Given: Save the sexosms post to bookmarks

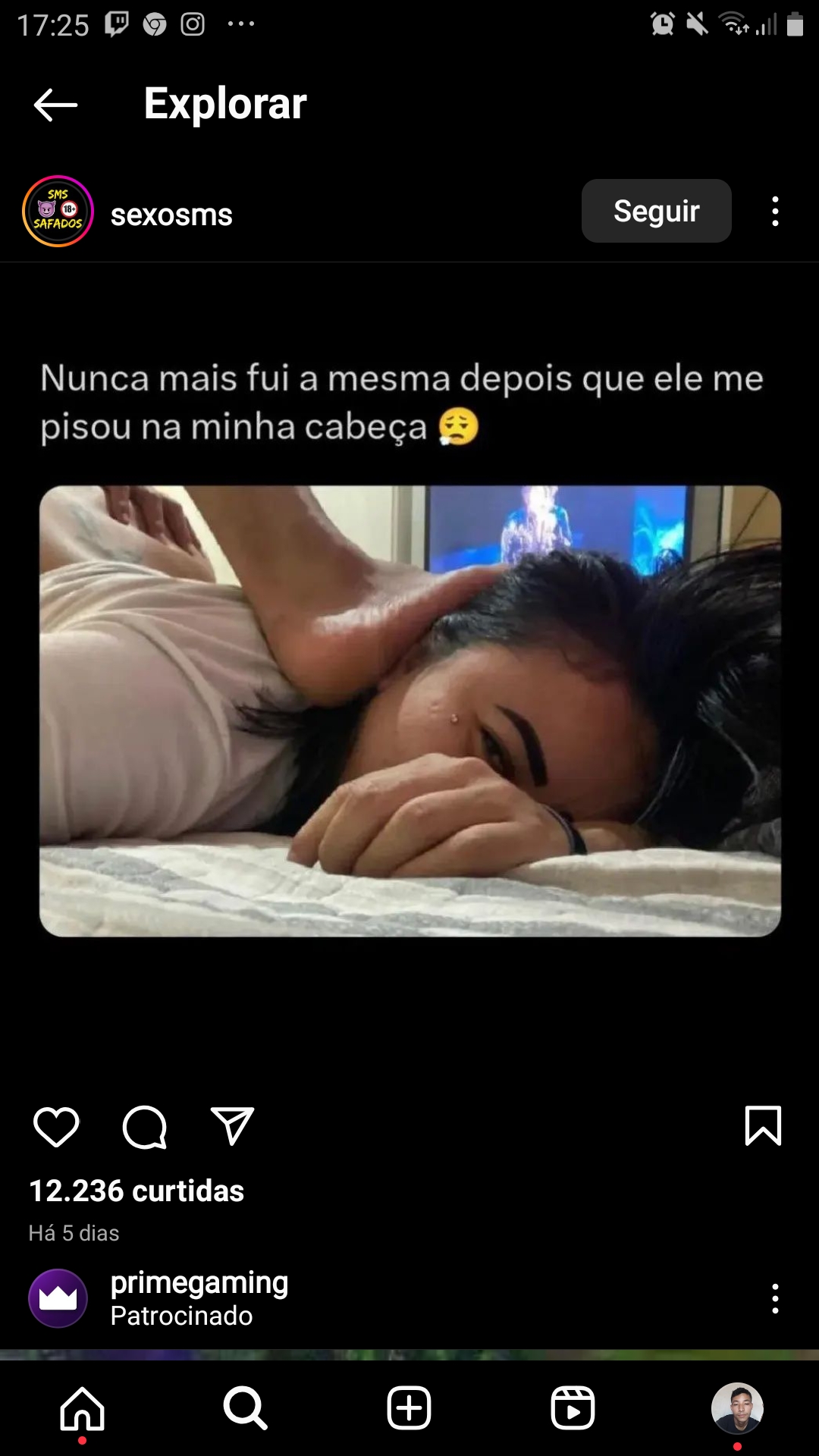Looking at the screenshot, I should tap(763, 1125).
